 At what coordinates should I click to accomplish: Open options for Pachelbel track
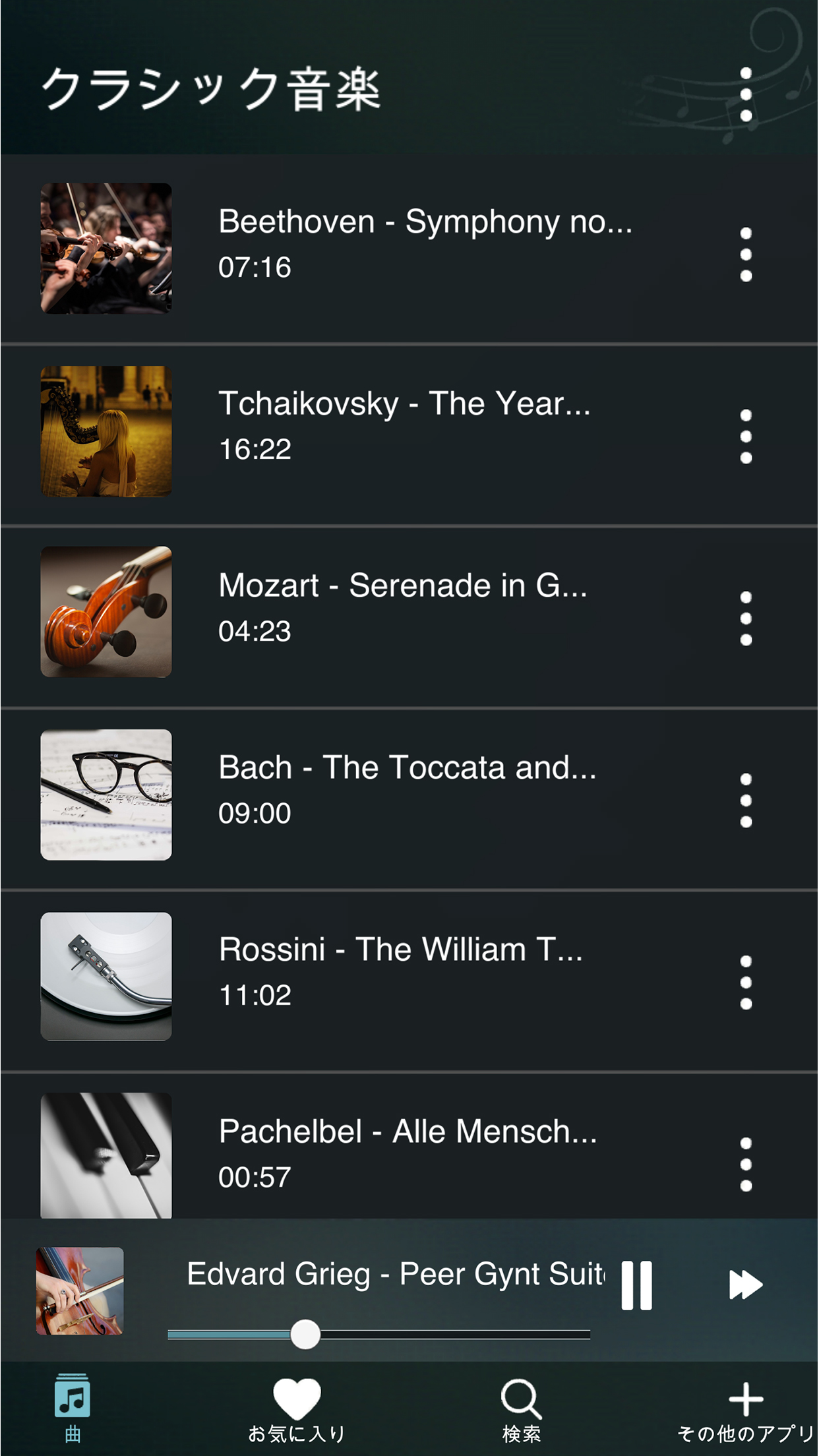point(746,1164)
